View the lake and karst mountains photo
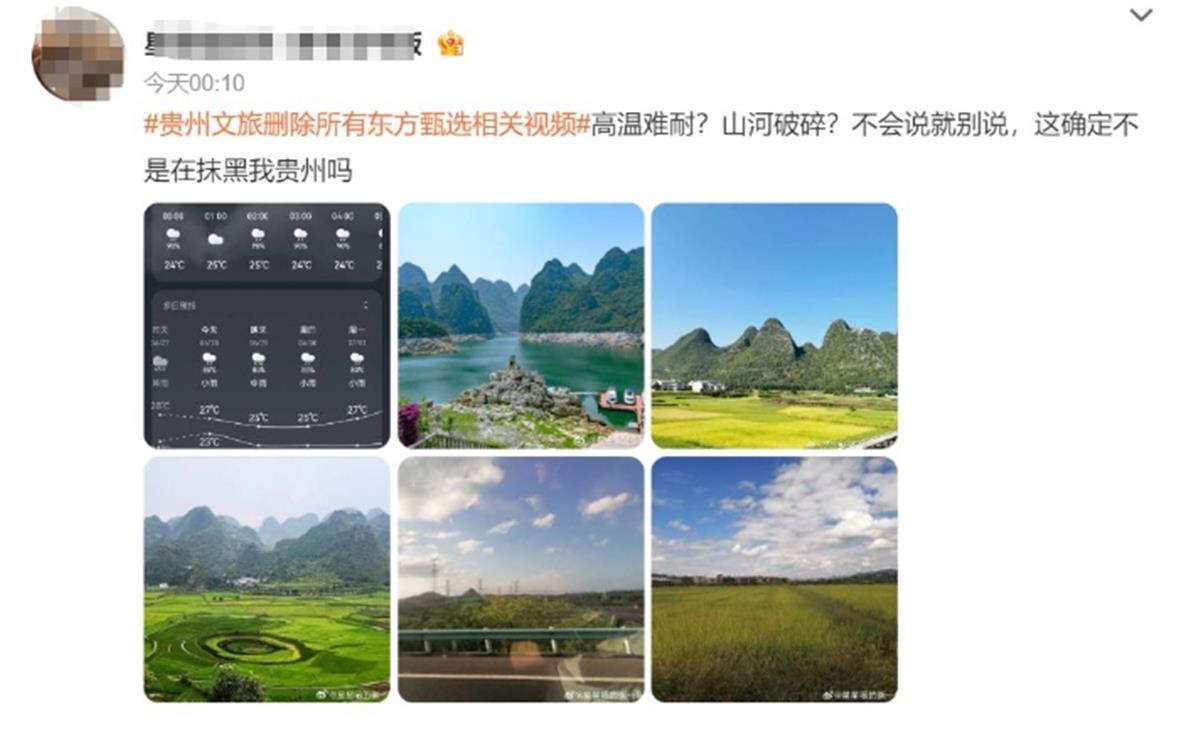 coord(521,326)
